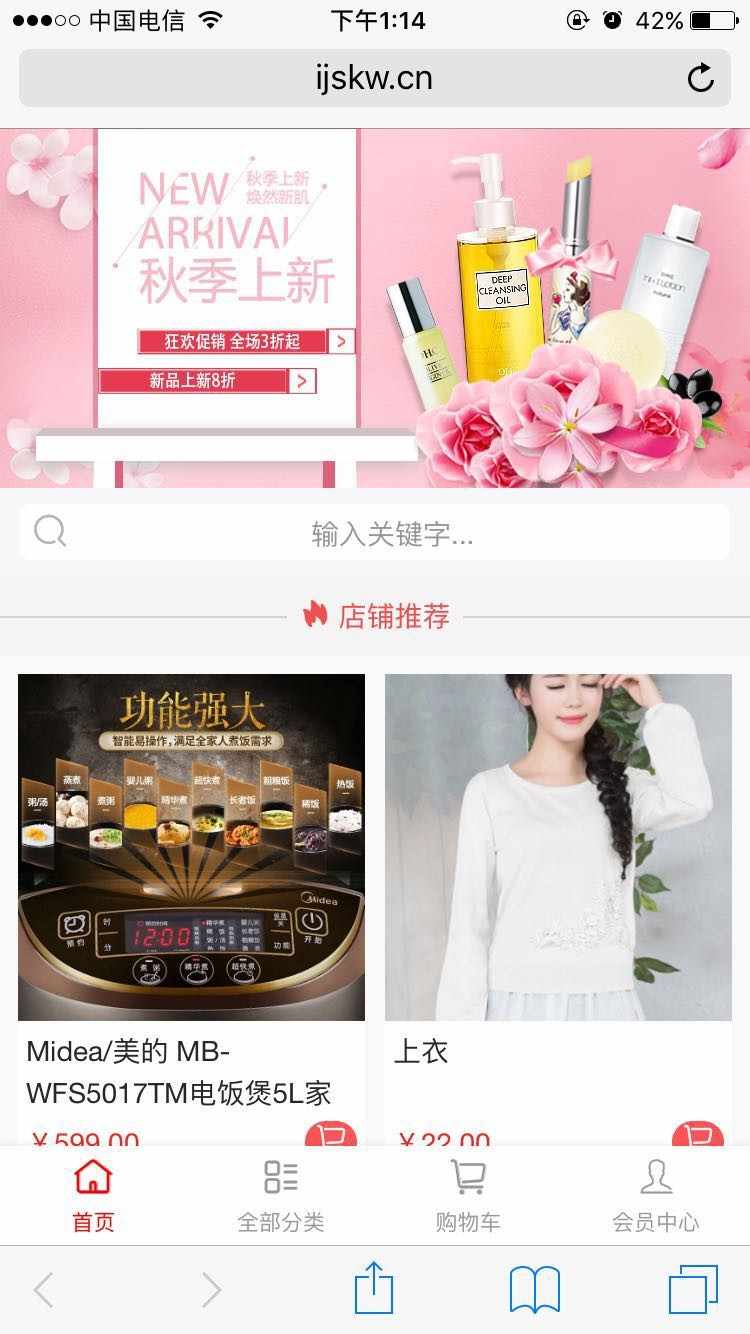750x1334 pixels.
Task: Add Midea rice cooker to cart
Action: (x=331, y=1137)
